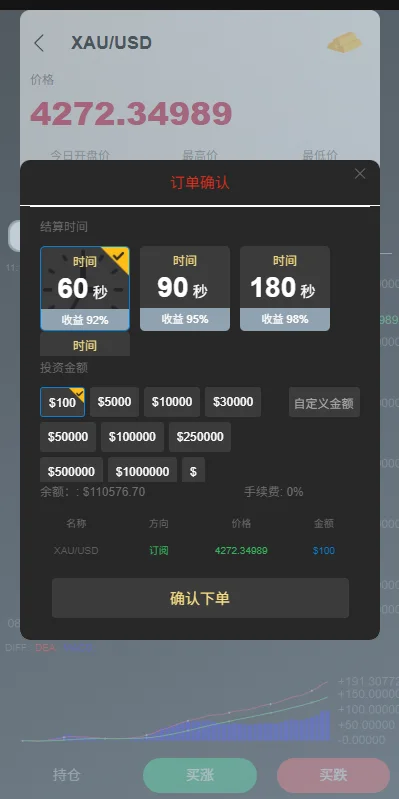This screenshot has height=799, width=399.
Task: Choose the 90 second option with 95% return
Action: click(x=184, y=288)
